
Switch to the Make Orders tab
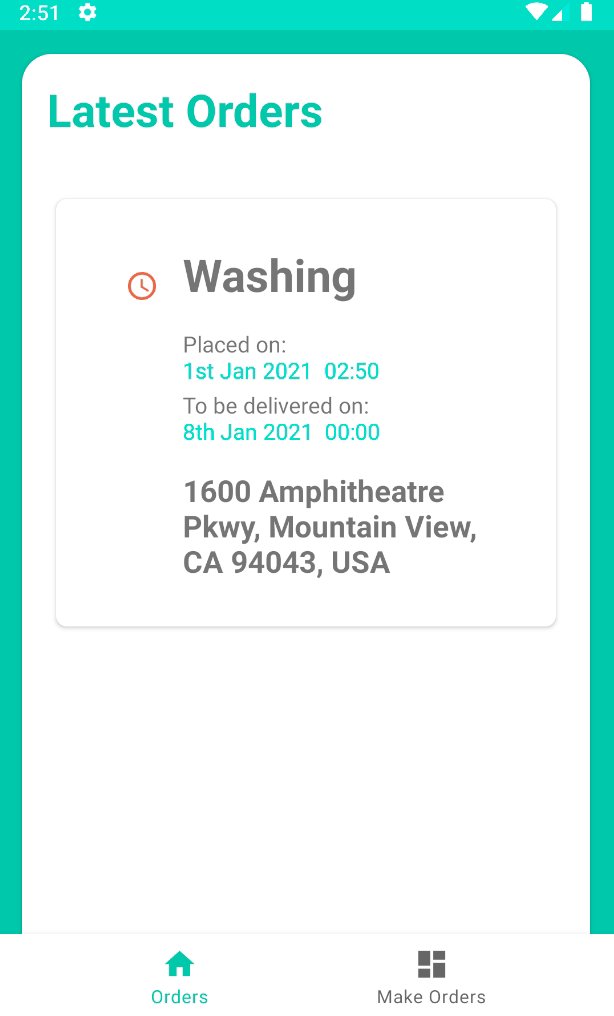click(431, 976)
